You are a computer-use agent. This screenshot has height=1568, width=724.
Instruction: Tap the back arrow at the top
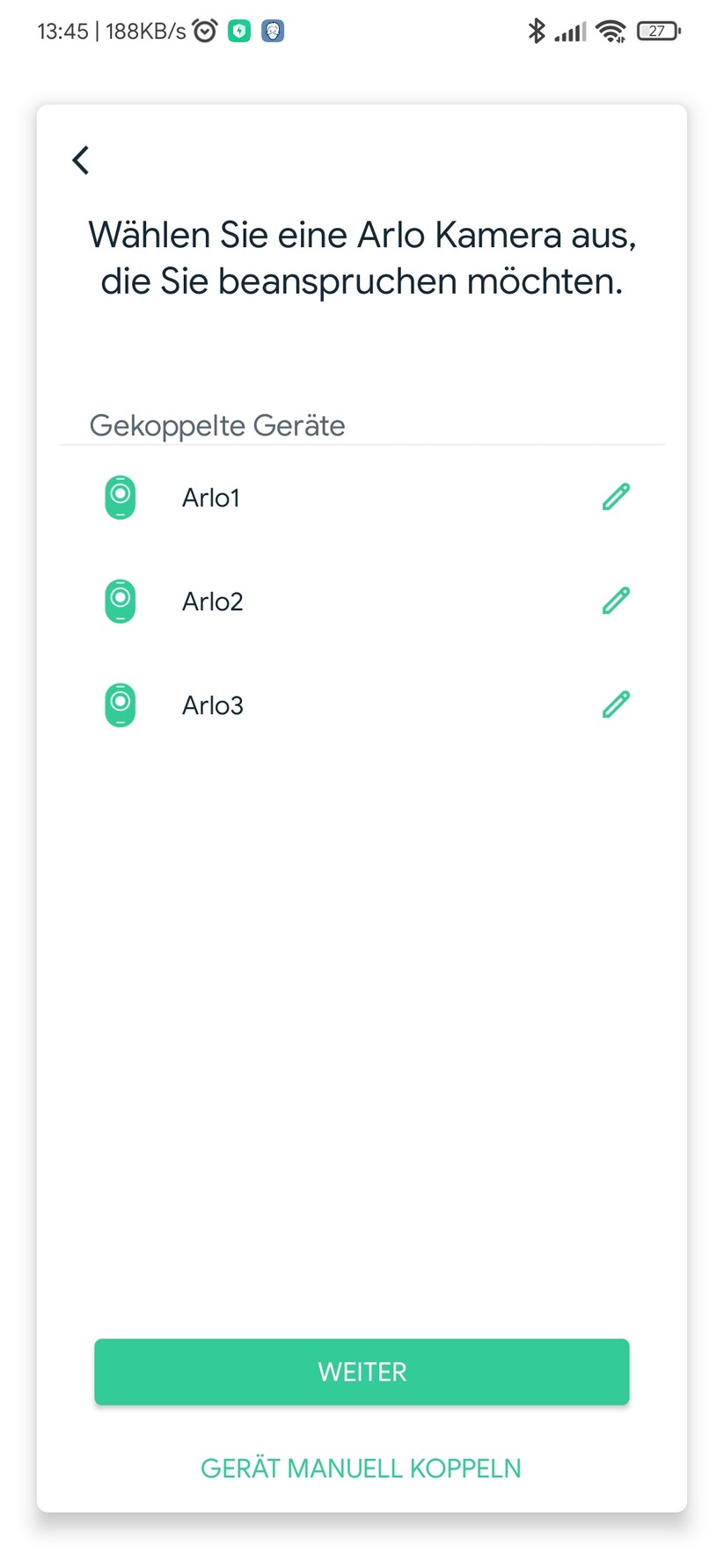tap(80, 160)
